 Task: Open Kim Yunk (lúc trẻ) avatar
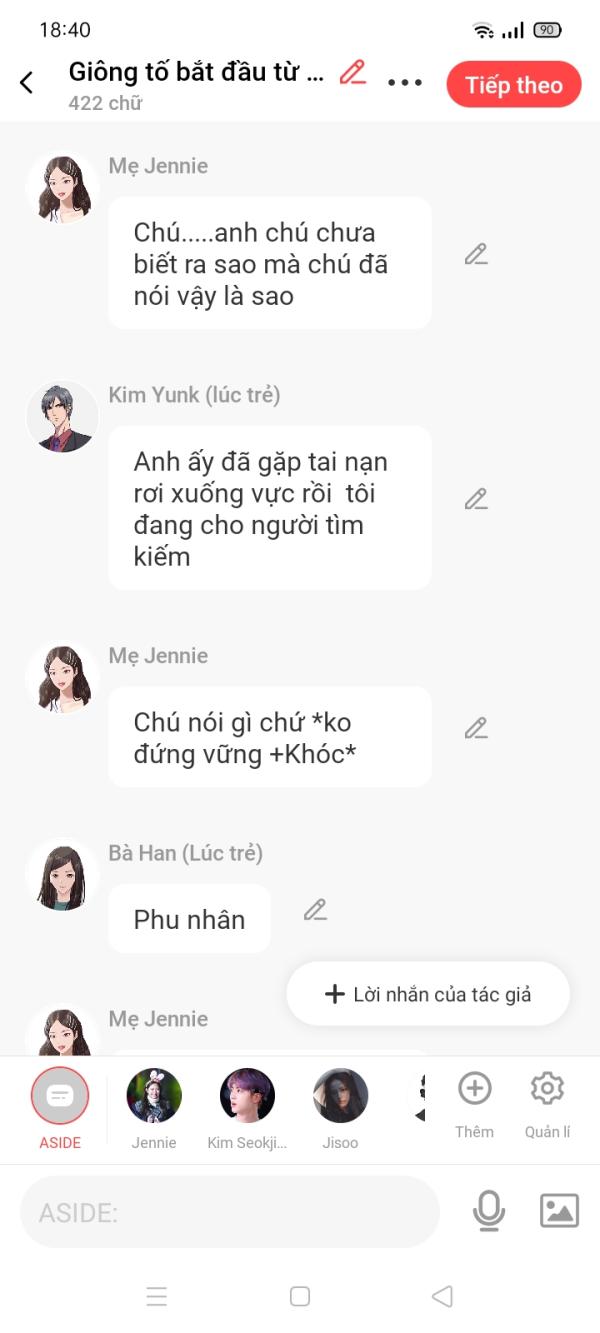pos(62,417)
